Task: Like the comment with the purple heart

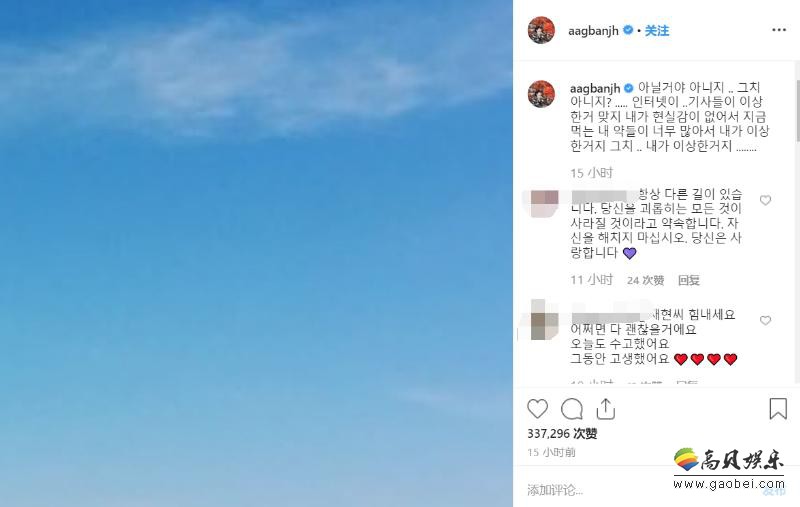Action: (x=766, y=201)
